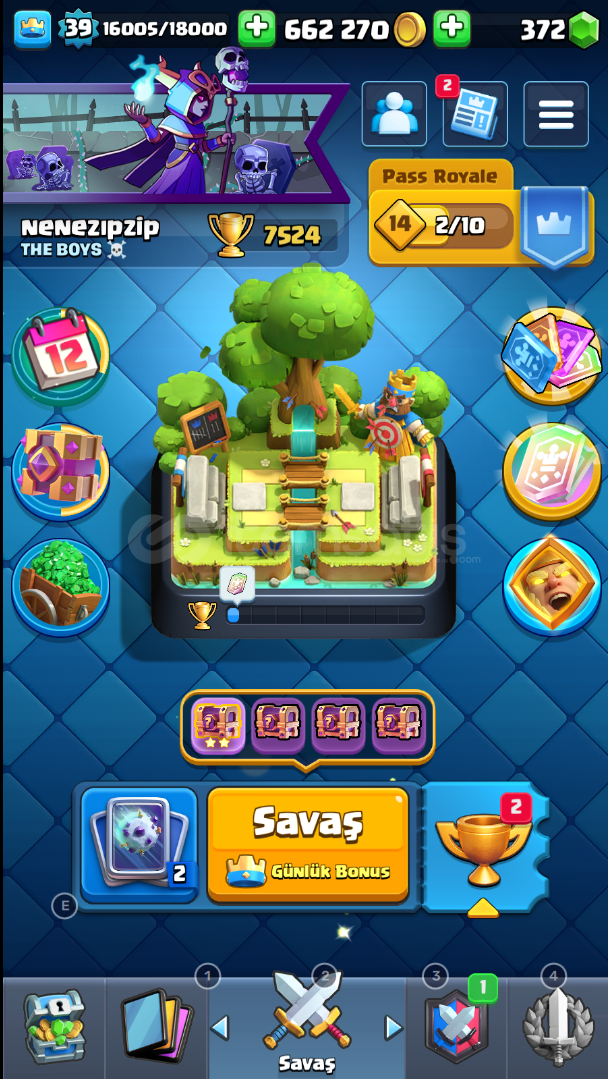Open the friends icon

[394, 115]
